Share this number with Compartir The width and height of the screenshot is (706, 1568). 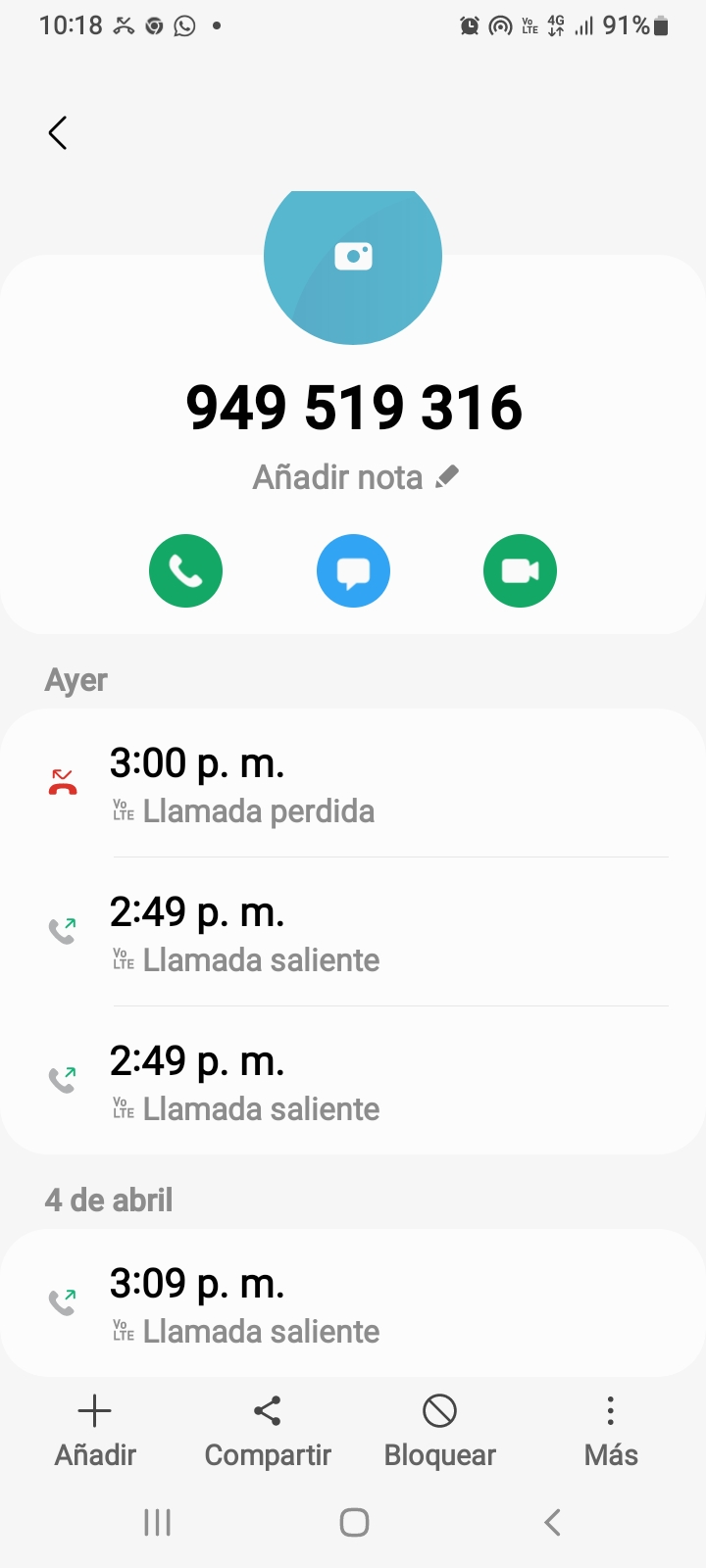tap(268, 1431)
